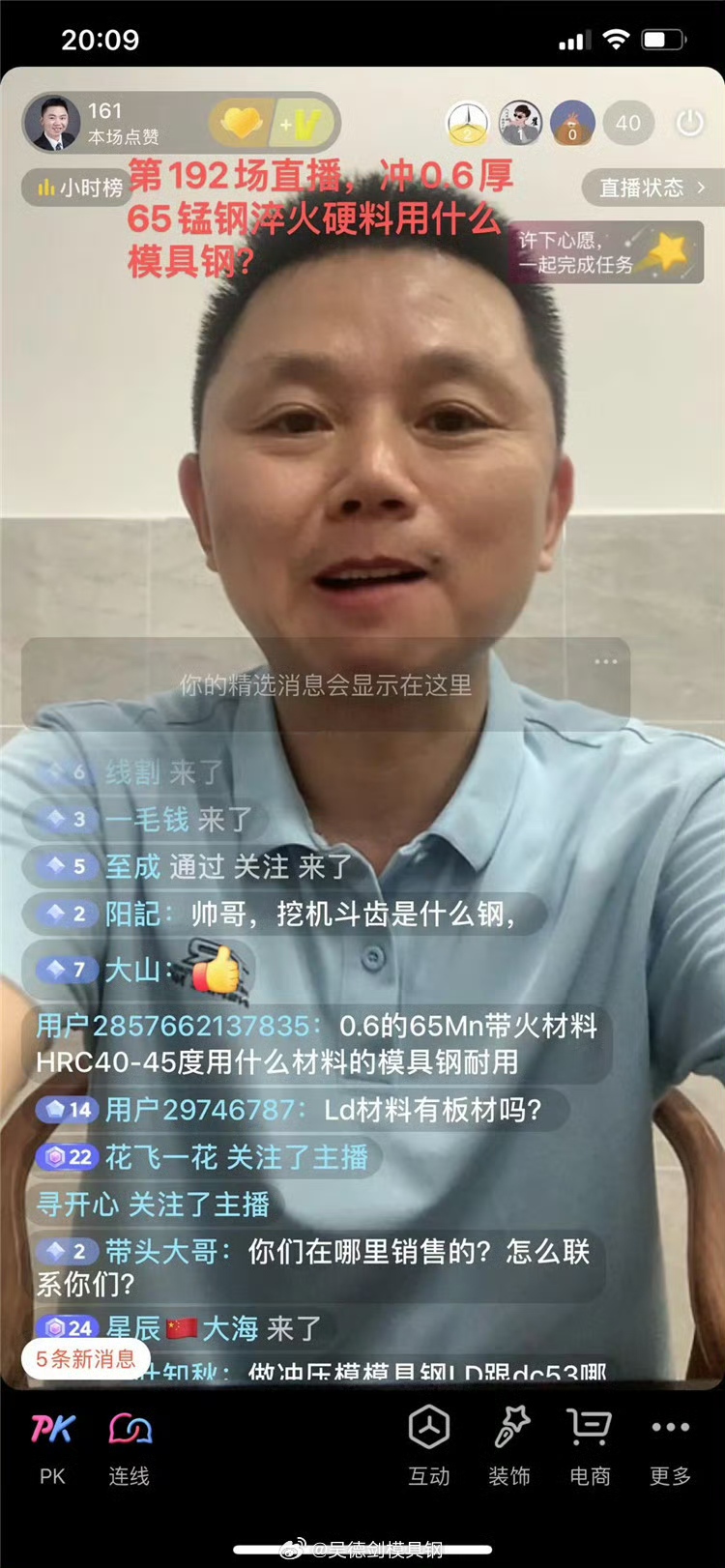The width and height of the screenshot is (725, 1568).
Task: Tap the heart likes badge
Action: [242, 124]
